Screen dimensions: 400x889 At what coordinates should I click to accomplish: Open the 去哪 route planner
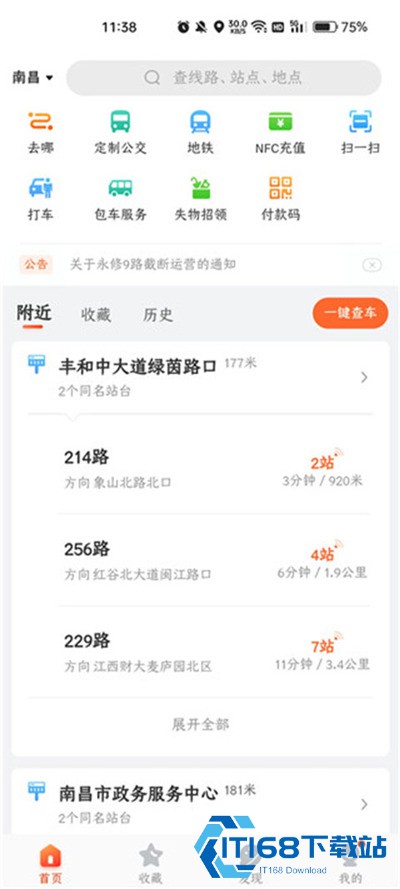tap(41, 133)
